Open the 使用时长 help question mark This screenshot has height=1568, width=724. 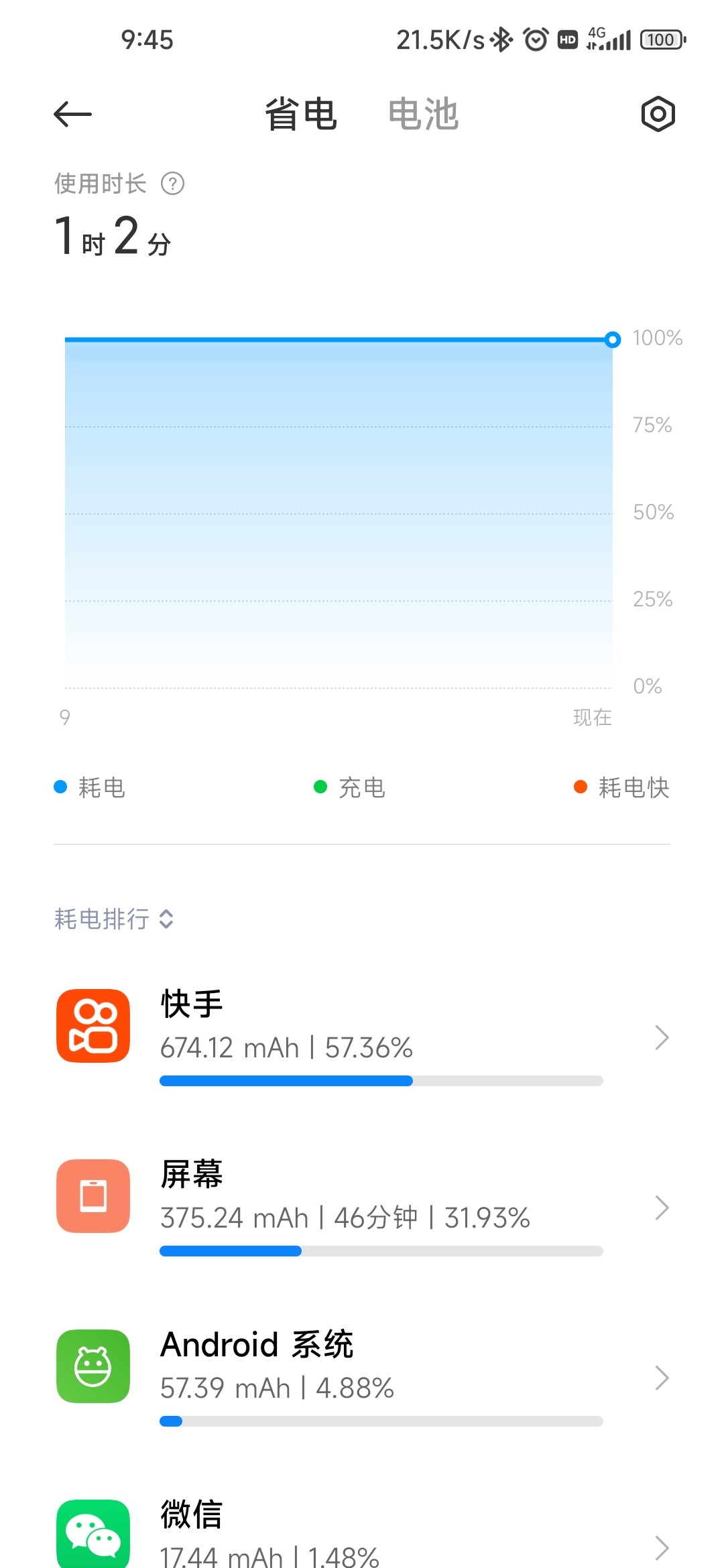[173, 183]
